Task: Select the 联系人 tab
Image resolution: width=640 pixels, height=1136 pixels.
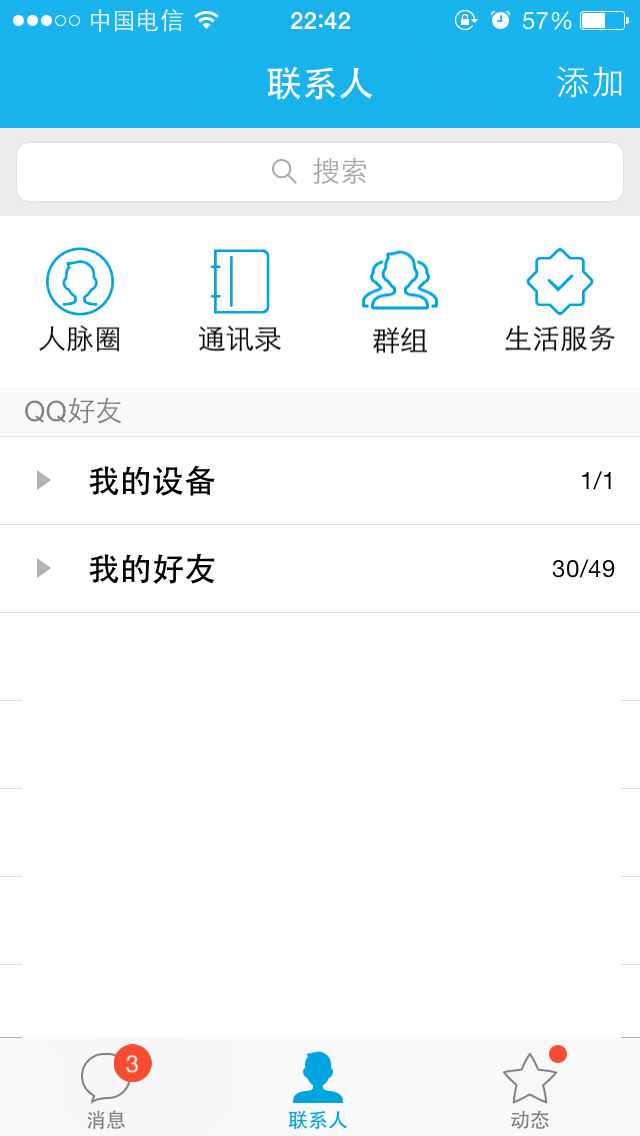Action: (318, 1087)
